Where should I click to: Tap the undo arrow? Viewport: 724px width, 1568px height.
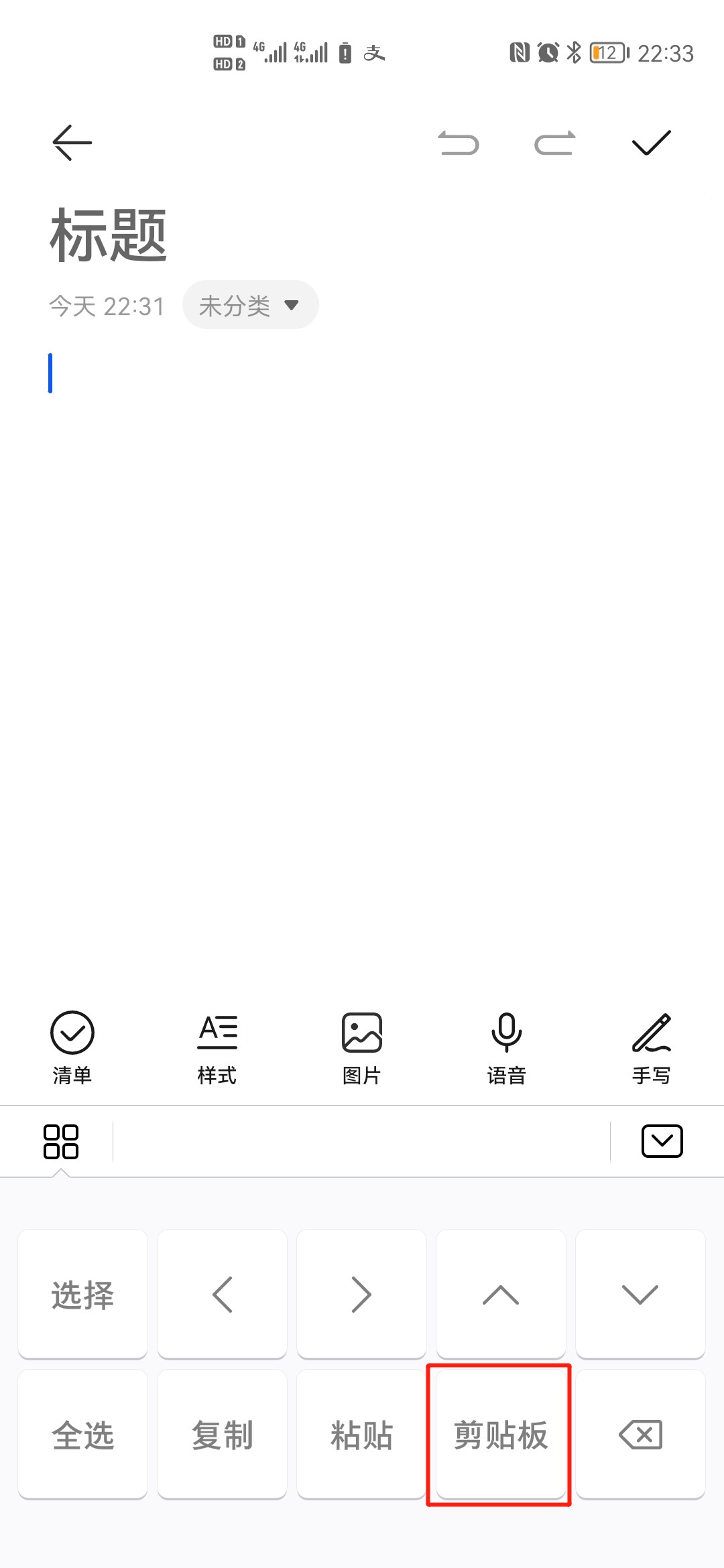point(459,143)
